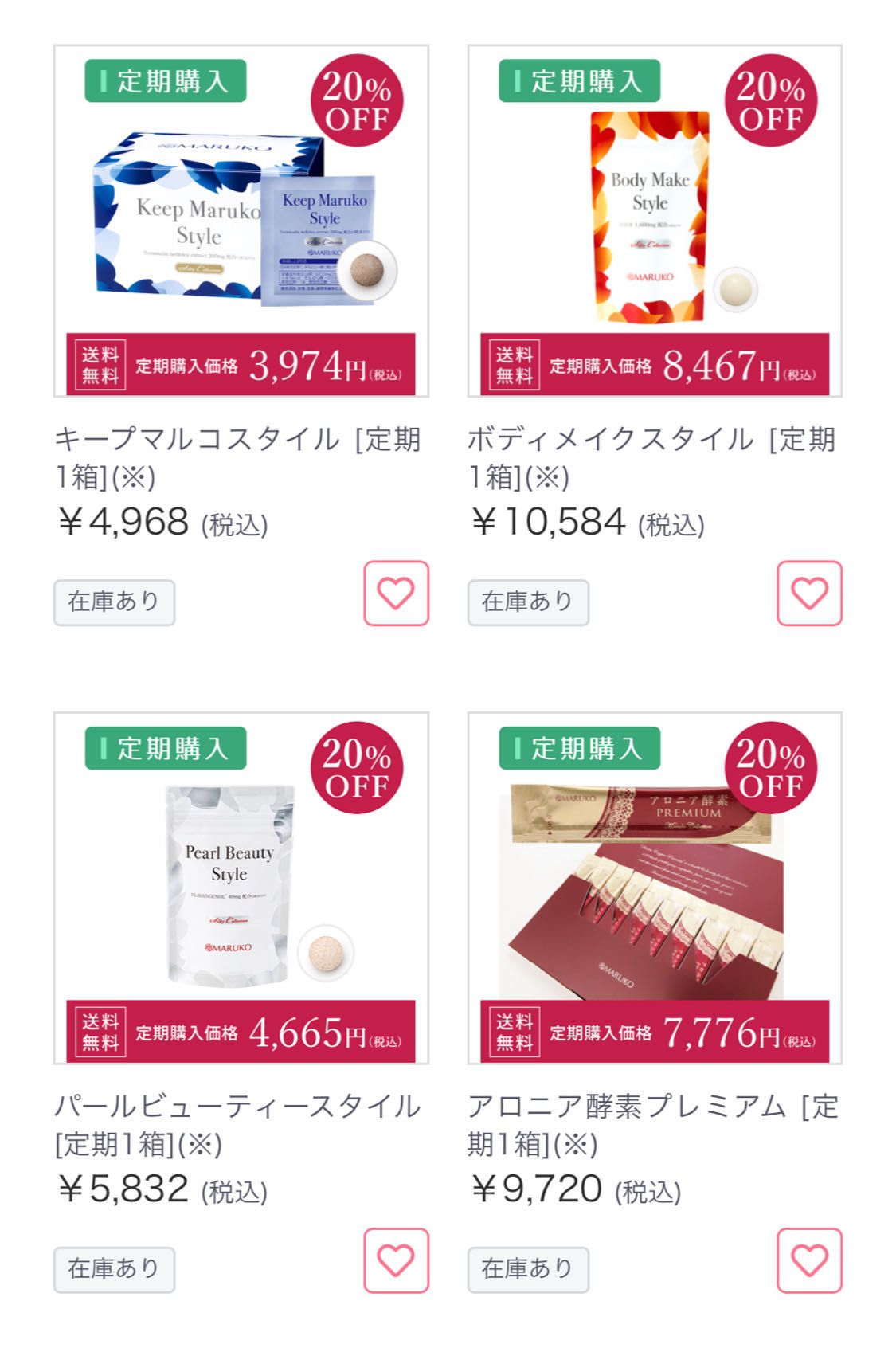Favorite キープマルコスタイル with the heart icon

pos(396,594)
